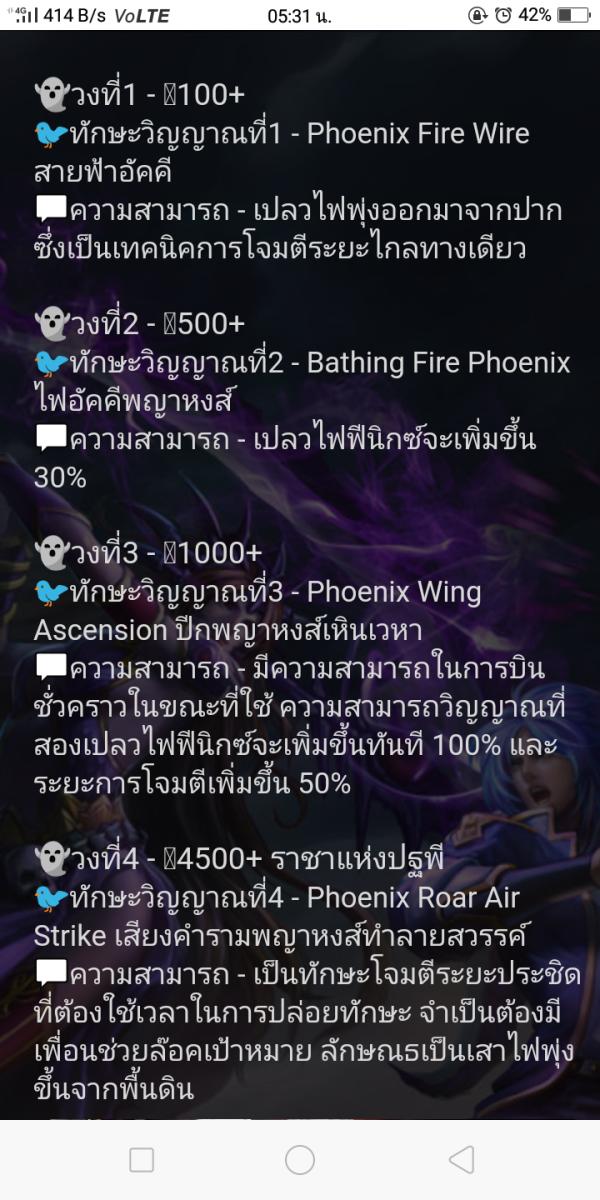Go back with the navigation bar triangle
The width and height of the screenshot is (600, 1200).
(x=461, y=1160)
